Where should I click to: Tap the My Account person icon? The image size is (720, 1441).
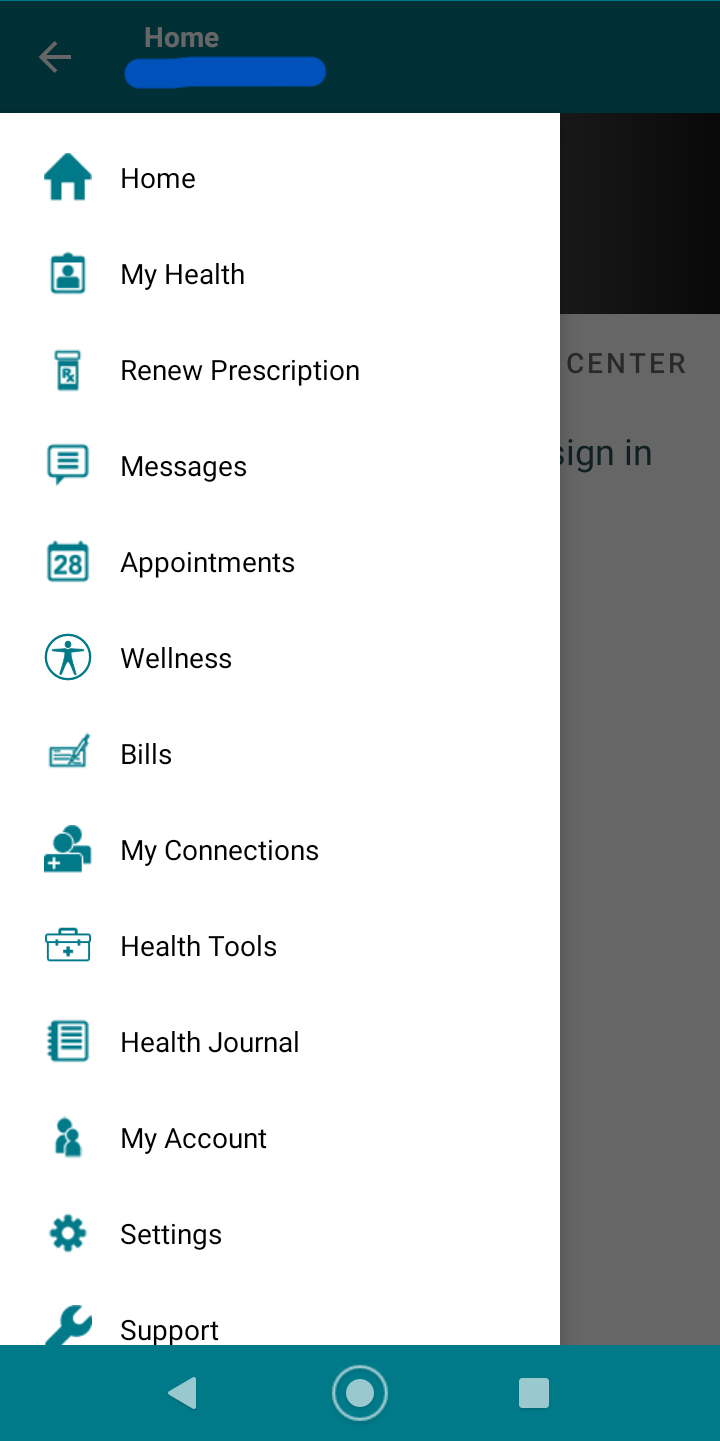(67, 1137)
